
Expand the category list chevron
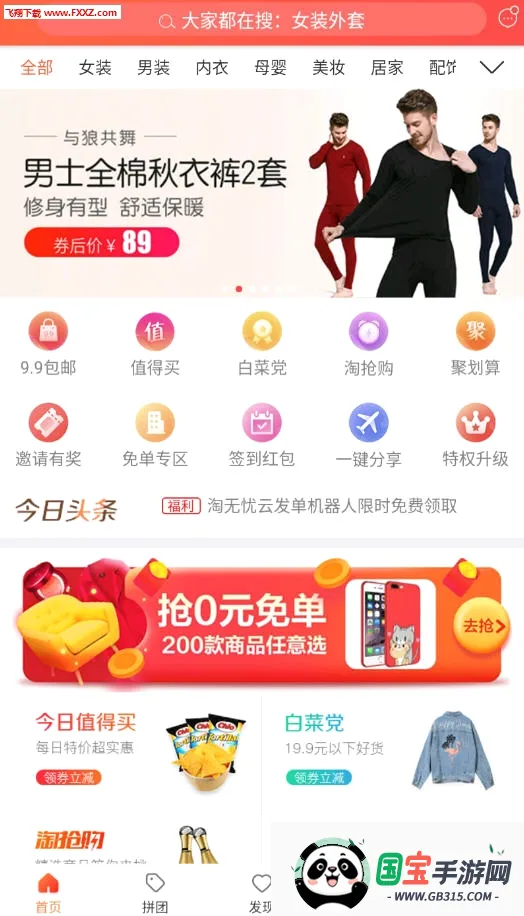[x=492, y=68]
